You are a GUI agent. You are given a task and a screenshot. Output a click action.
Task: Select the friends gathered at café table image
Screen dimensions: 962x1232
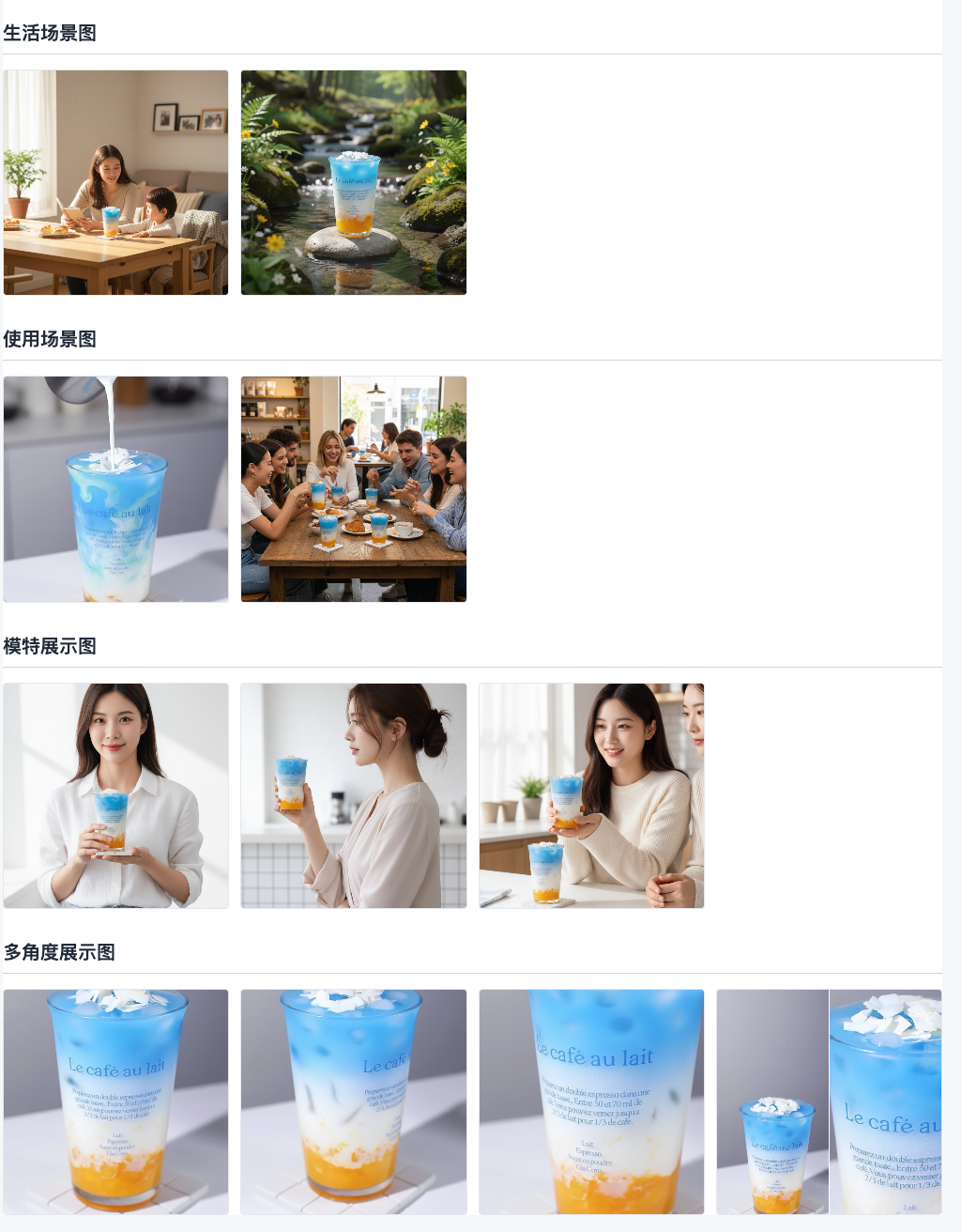[x=354, y=489]
